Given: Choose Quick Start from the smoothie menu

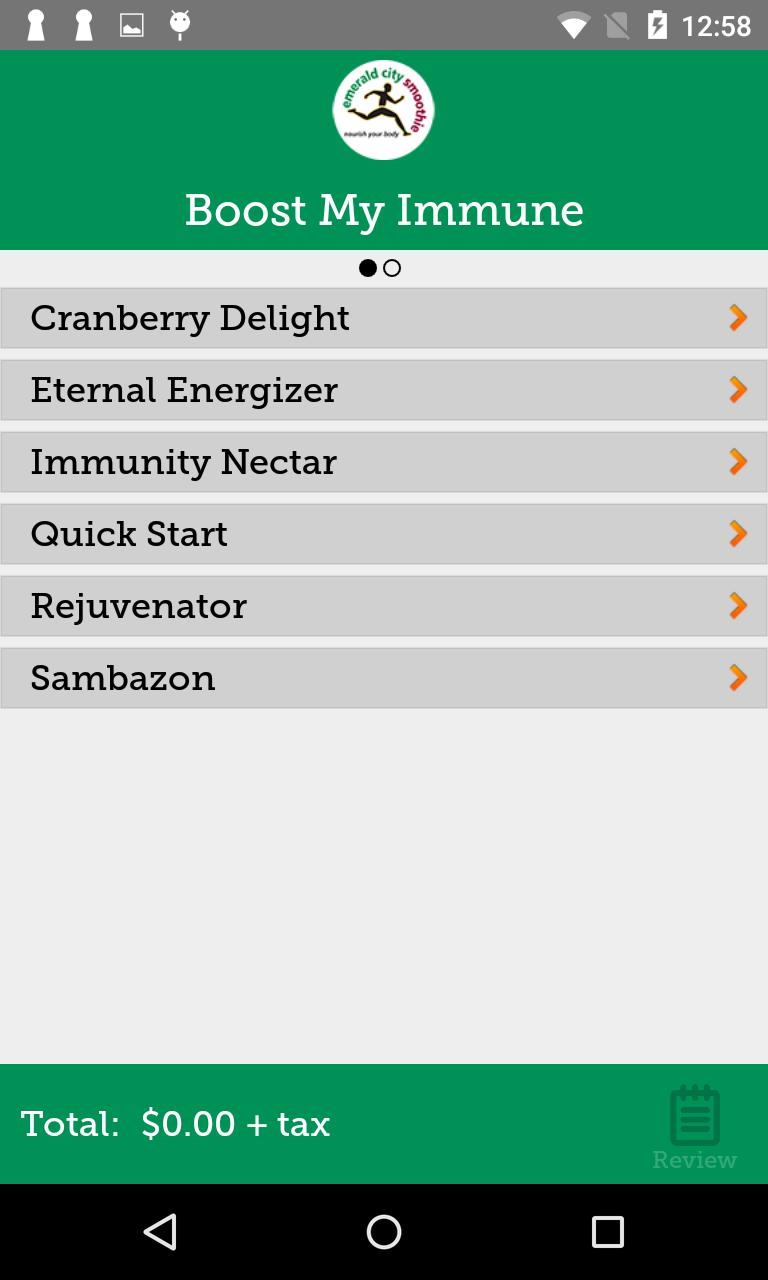Looking at the screenshot, I should point(383,533).
